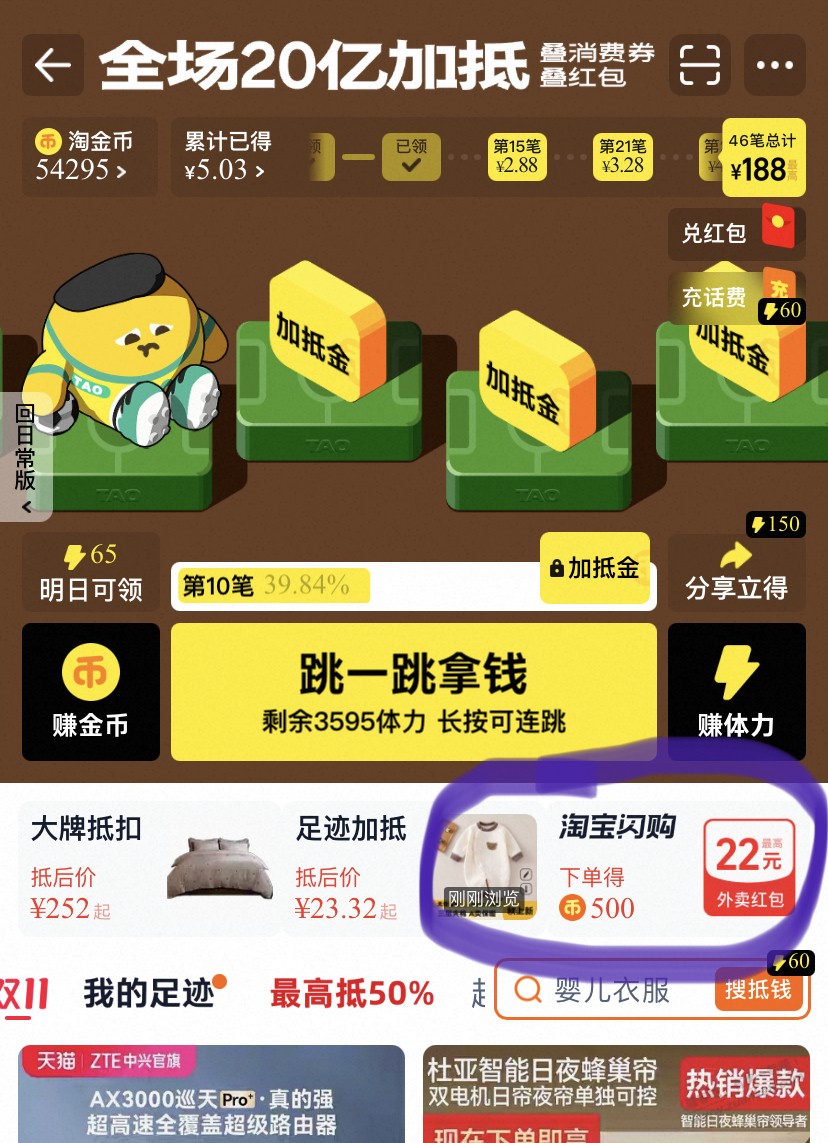Tap the 兑红包 button
The image size is (828, 1143).
tap(736, 232)
